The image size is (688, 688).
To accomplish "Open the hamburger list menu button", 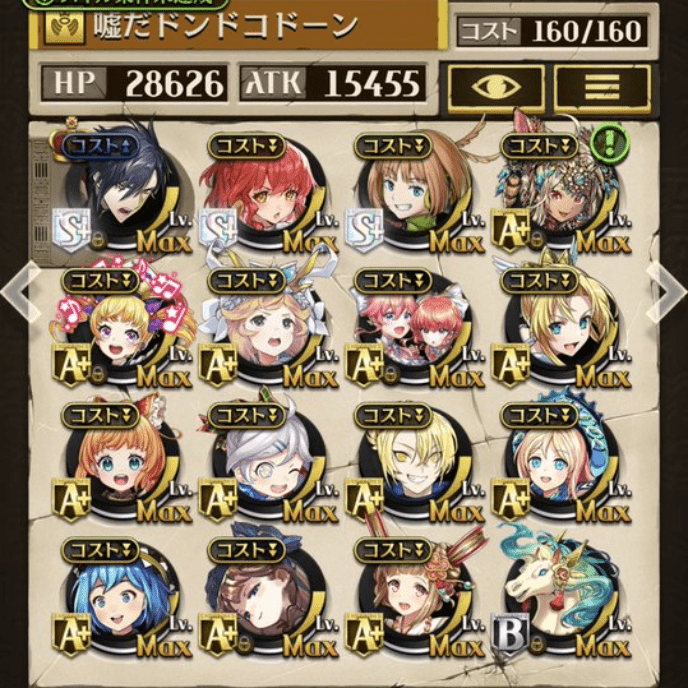I will click(601, 87).
